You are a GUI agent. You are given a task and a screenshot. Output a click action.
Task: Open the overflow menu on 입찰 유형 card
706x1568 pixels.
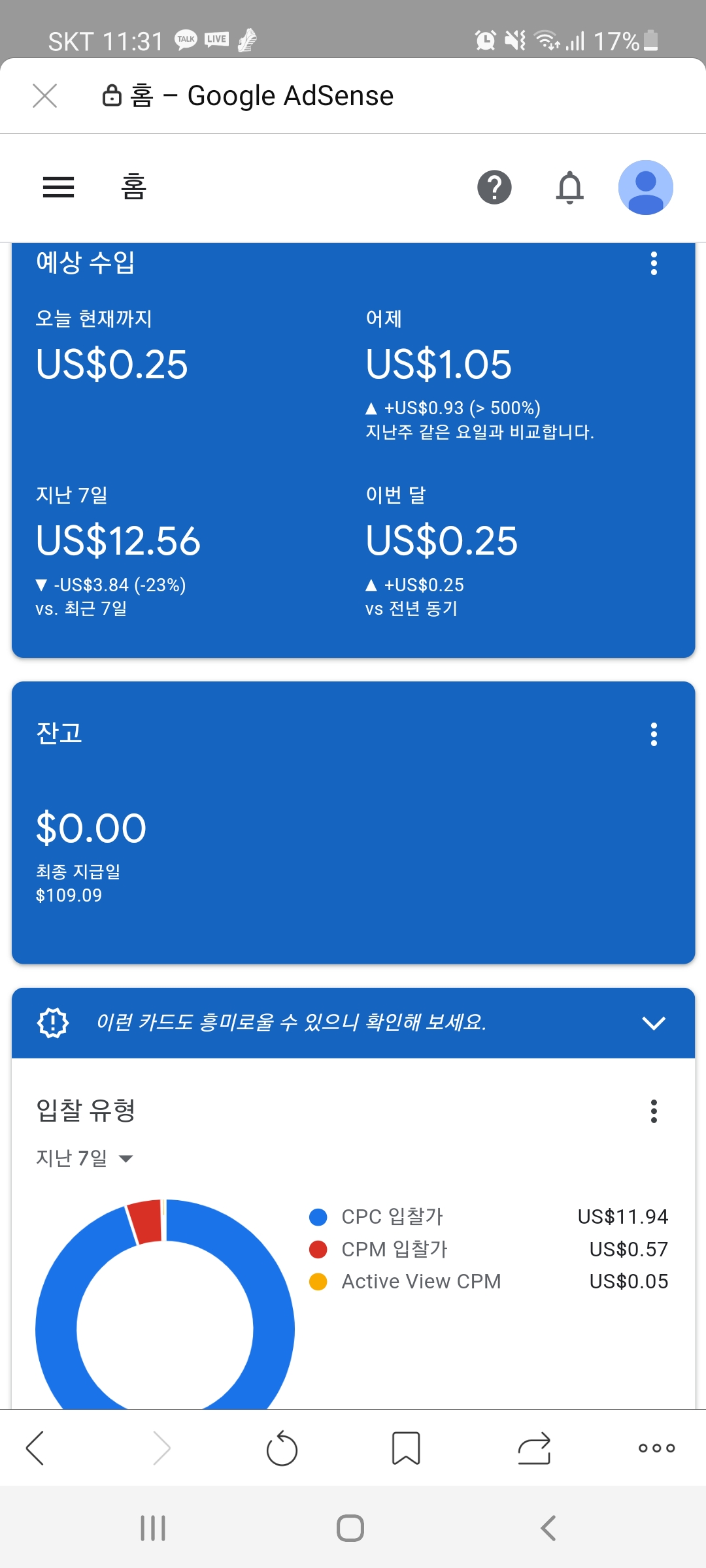(x=654, y=1111)
